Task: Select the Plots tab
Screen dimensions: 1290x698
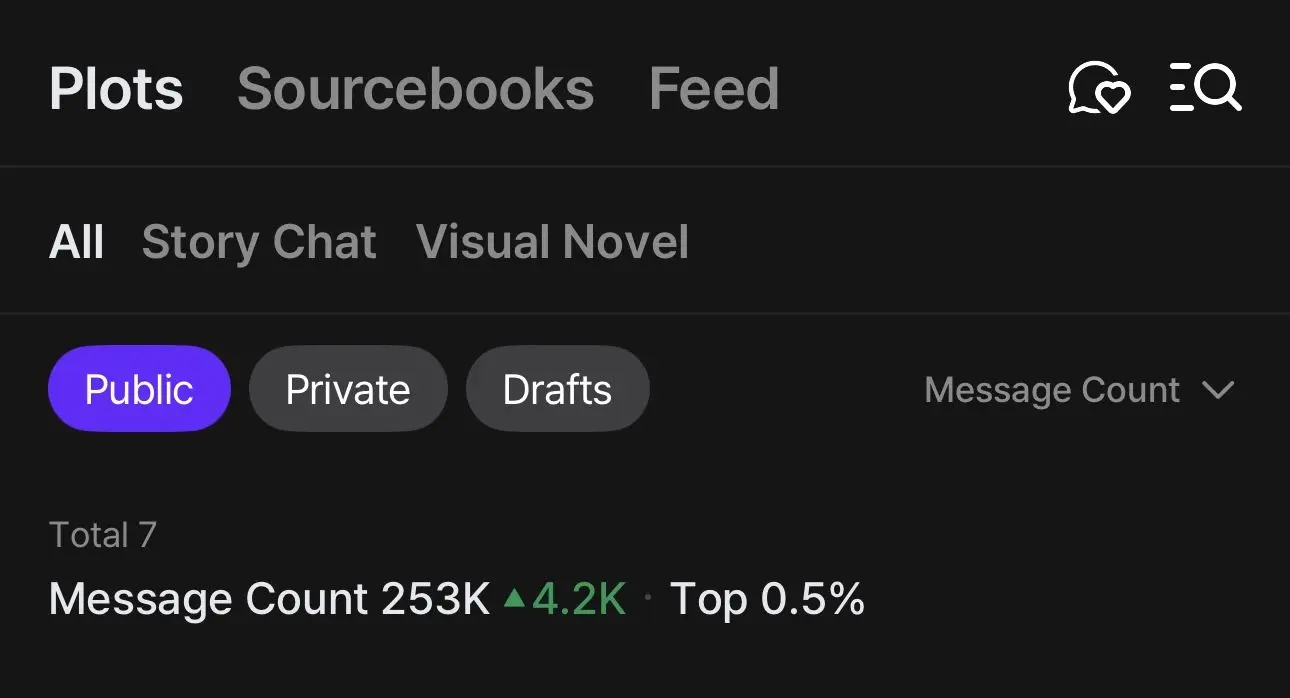Action: coord(116,89)
